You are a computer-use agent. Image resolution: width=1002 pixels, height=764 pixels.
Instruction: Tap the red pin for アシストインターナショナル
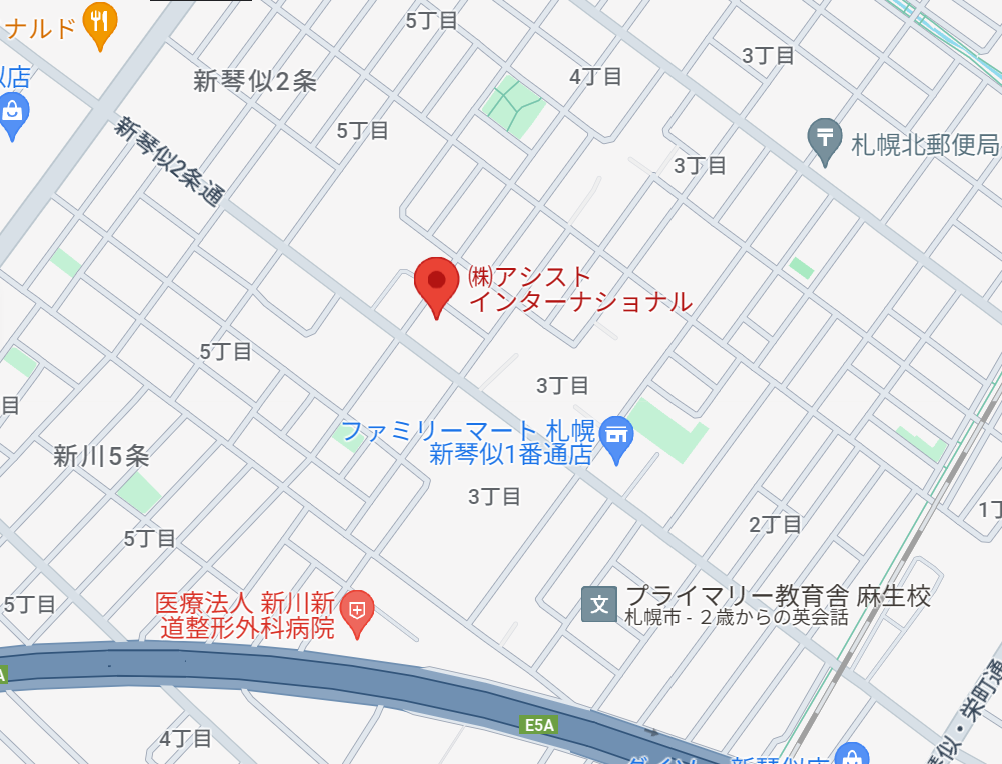[436, 283]
